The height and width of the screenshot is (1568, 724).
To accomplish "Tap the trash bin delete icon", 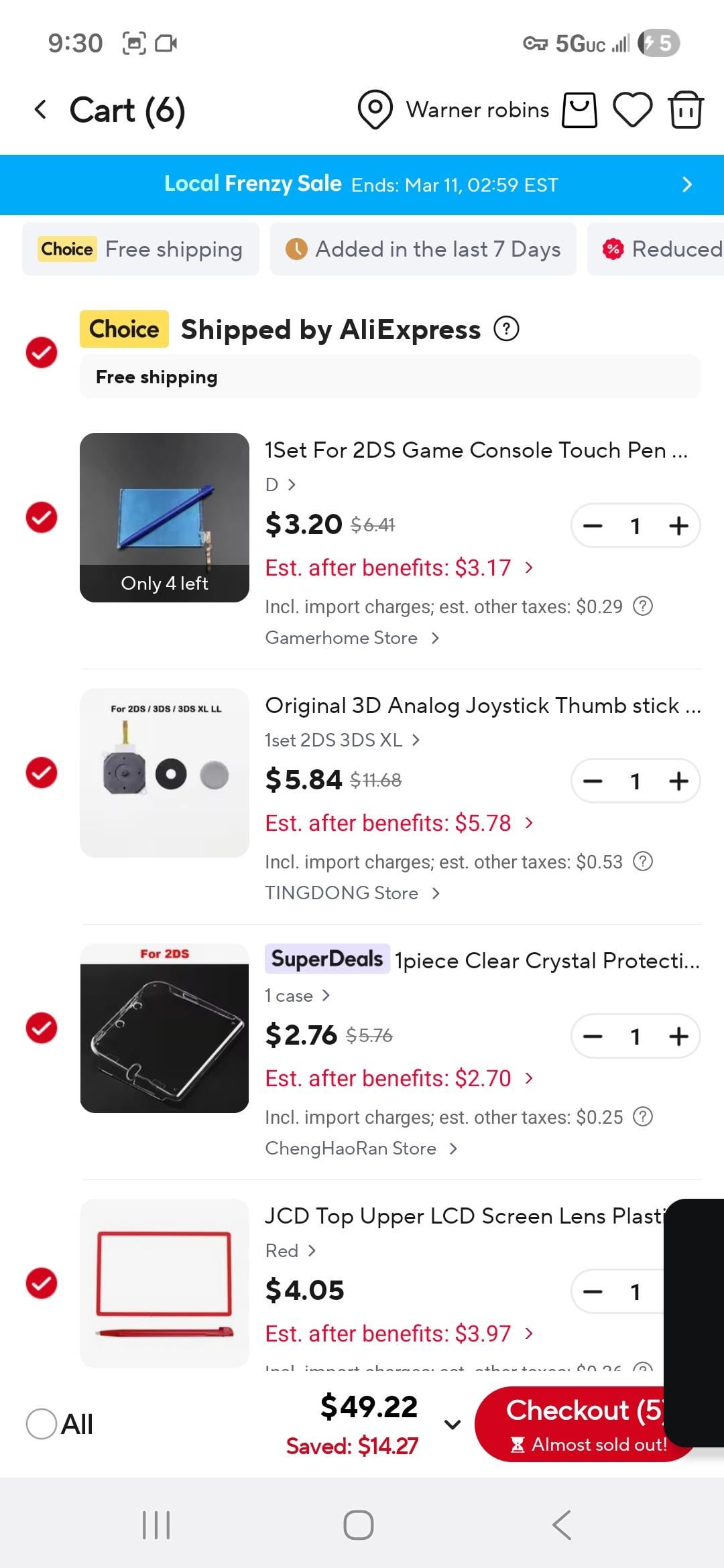I will click(686, 110).
